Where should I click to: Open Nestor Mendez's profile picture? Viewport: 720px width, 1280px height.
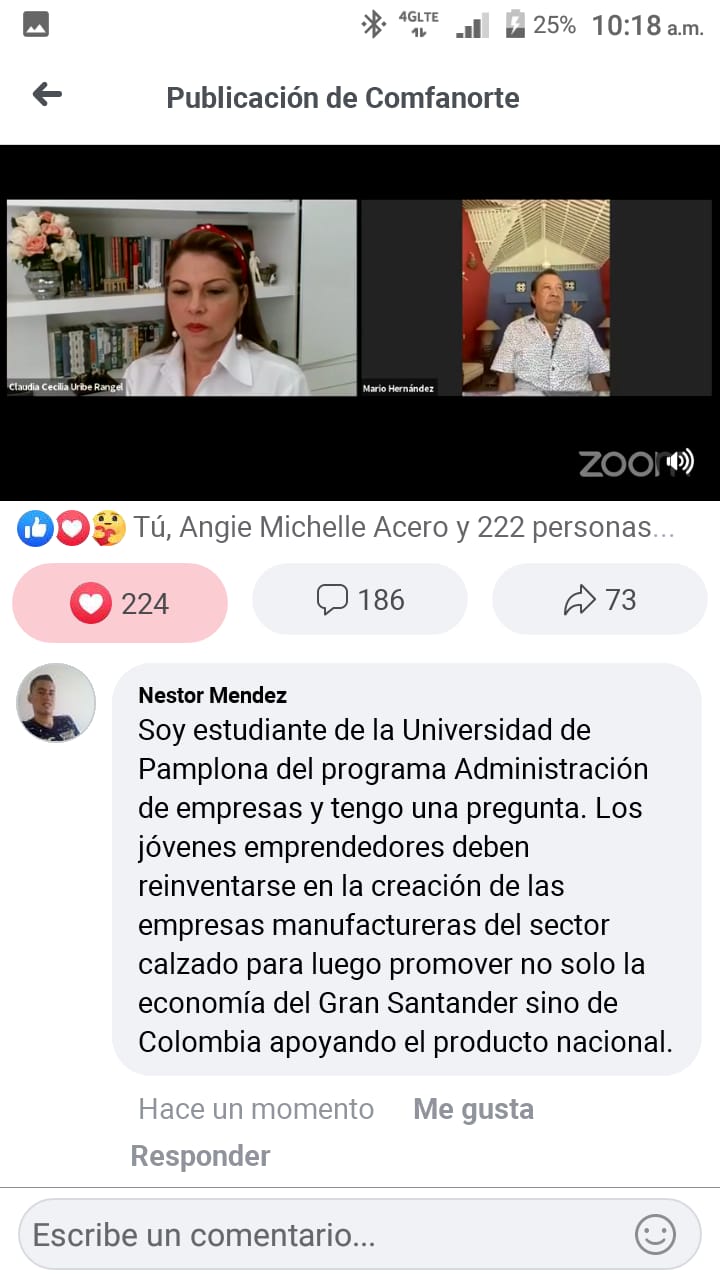tap(56, 703)
